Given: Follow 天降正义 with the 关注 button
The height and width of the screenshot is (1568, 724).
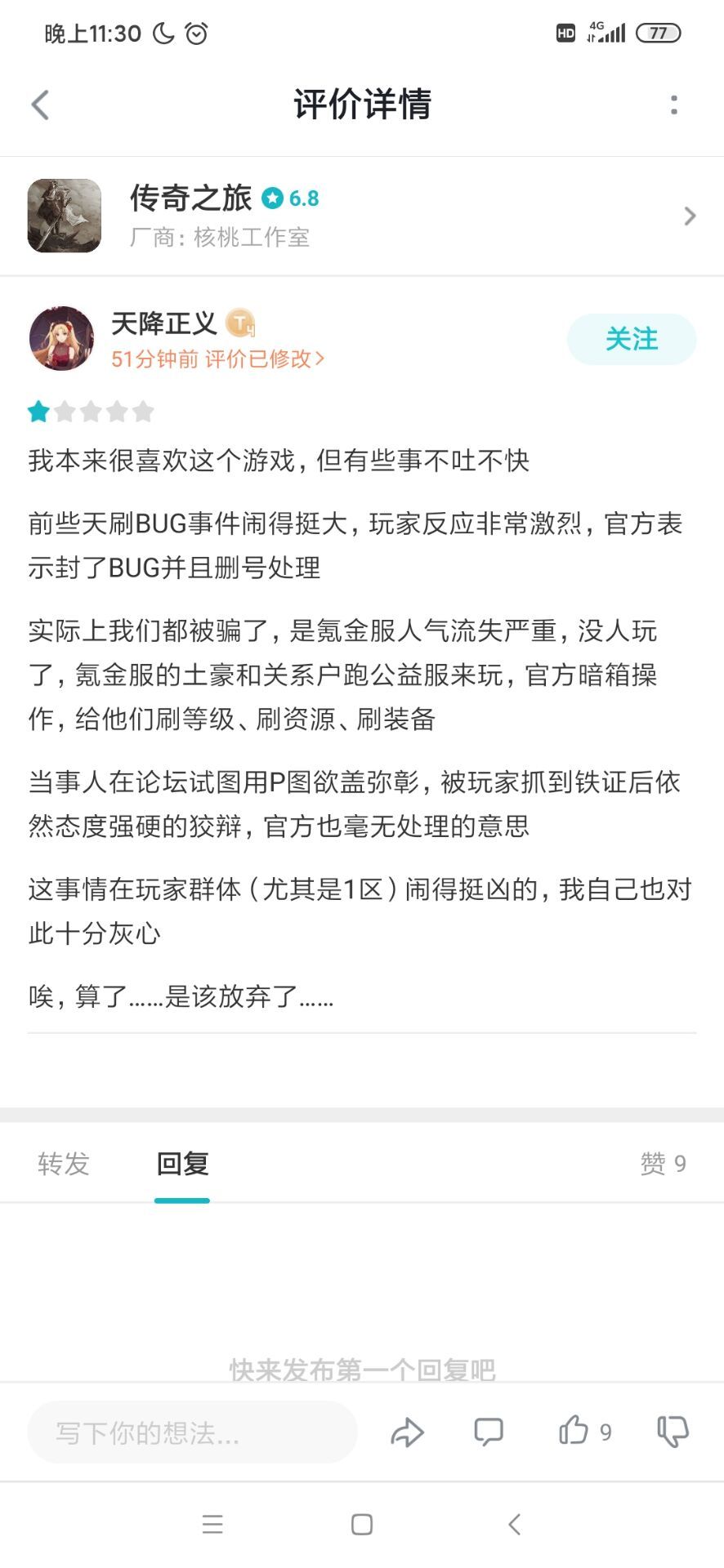Looking at the screenshot, I should pos(632,339).
